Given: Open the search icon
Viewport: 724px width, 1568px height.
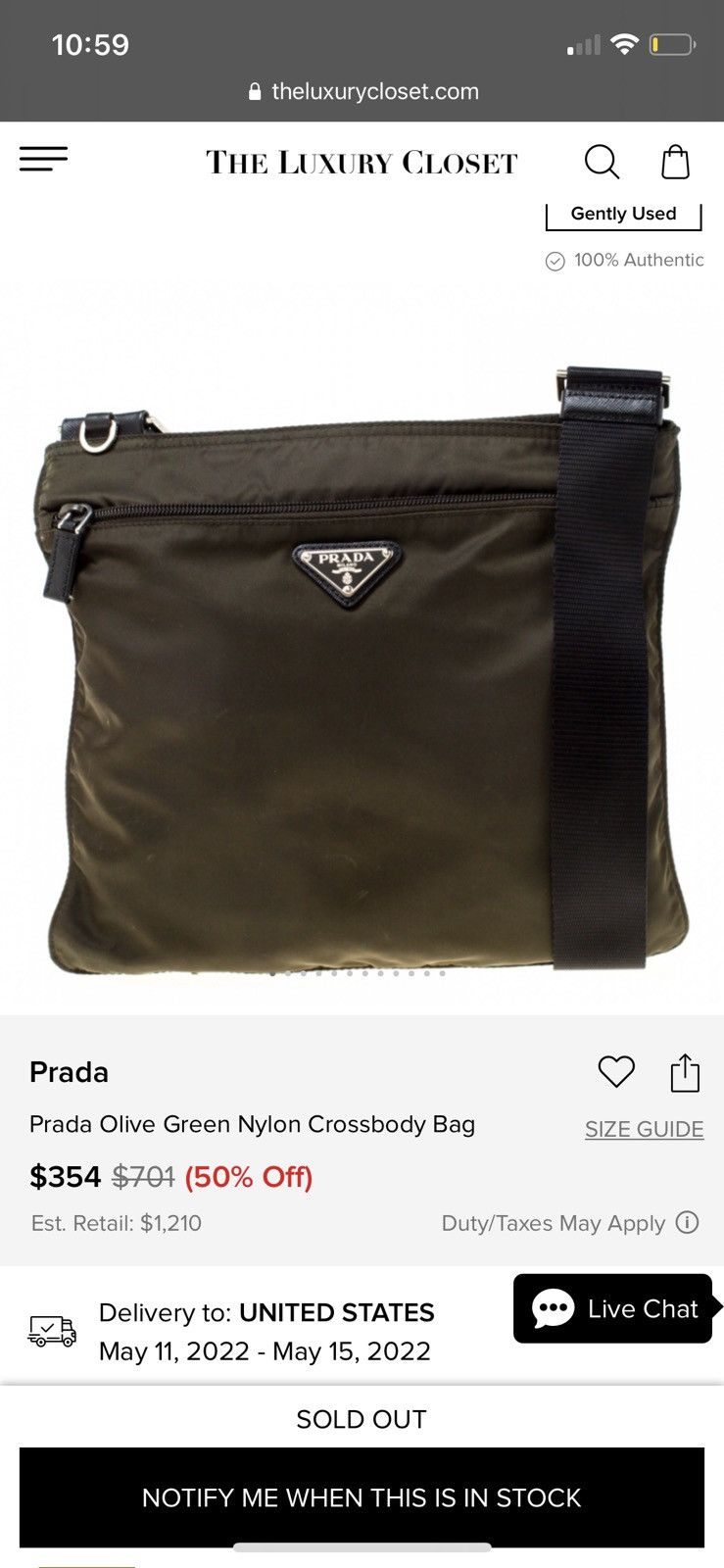Looking at the screenshot, I should (602, 162).
